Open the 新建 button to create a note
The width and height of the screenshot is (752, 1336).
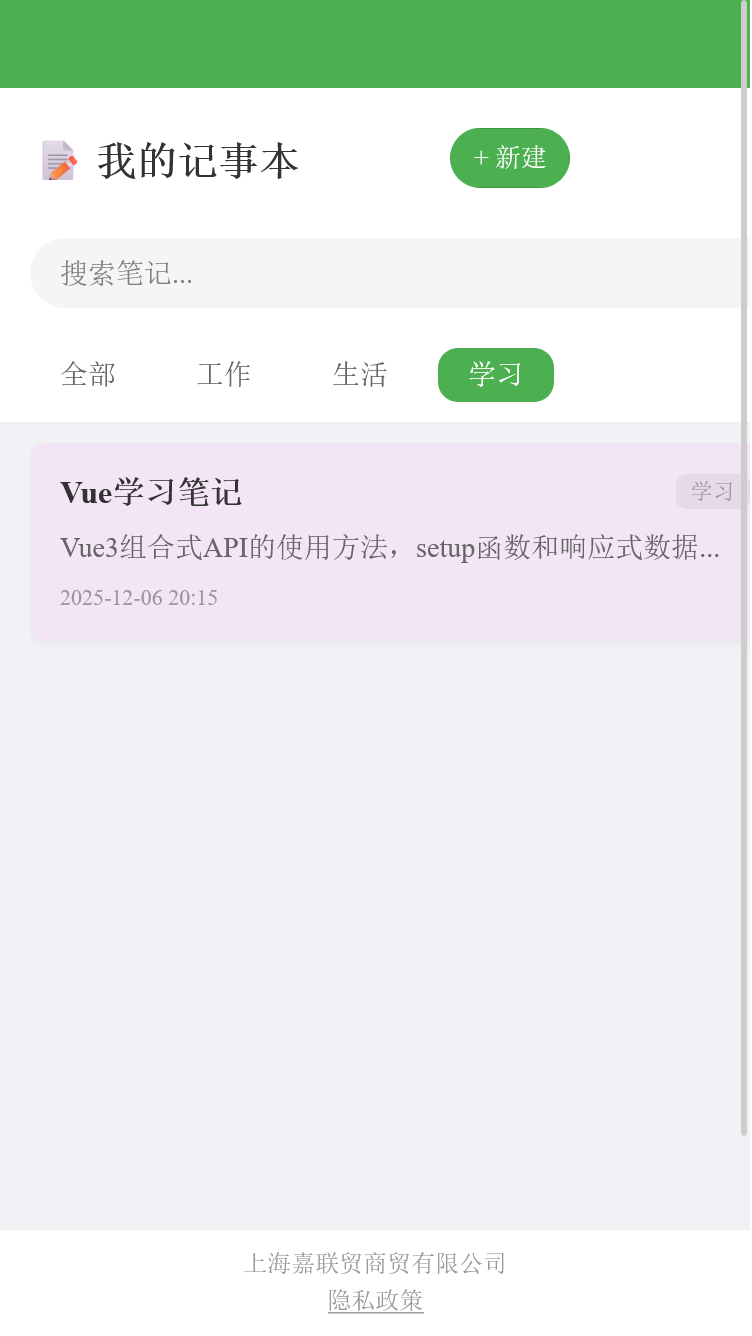510,158
